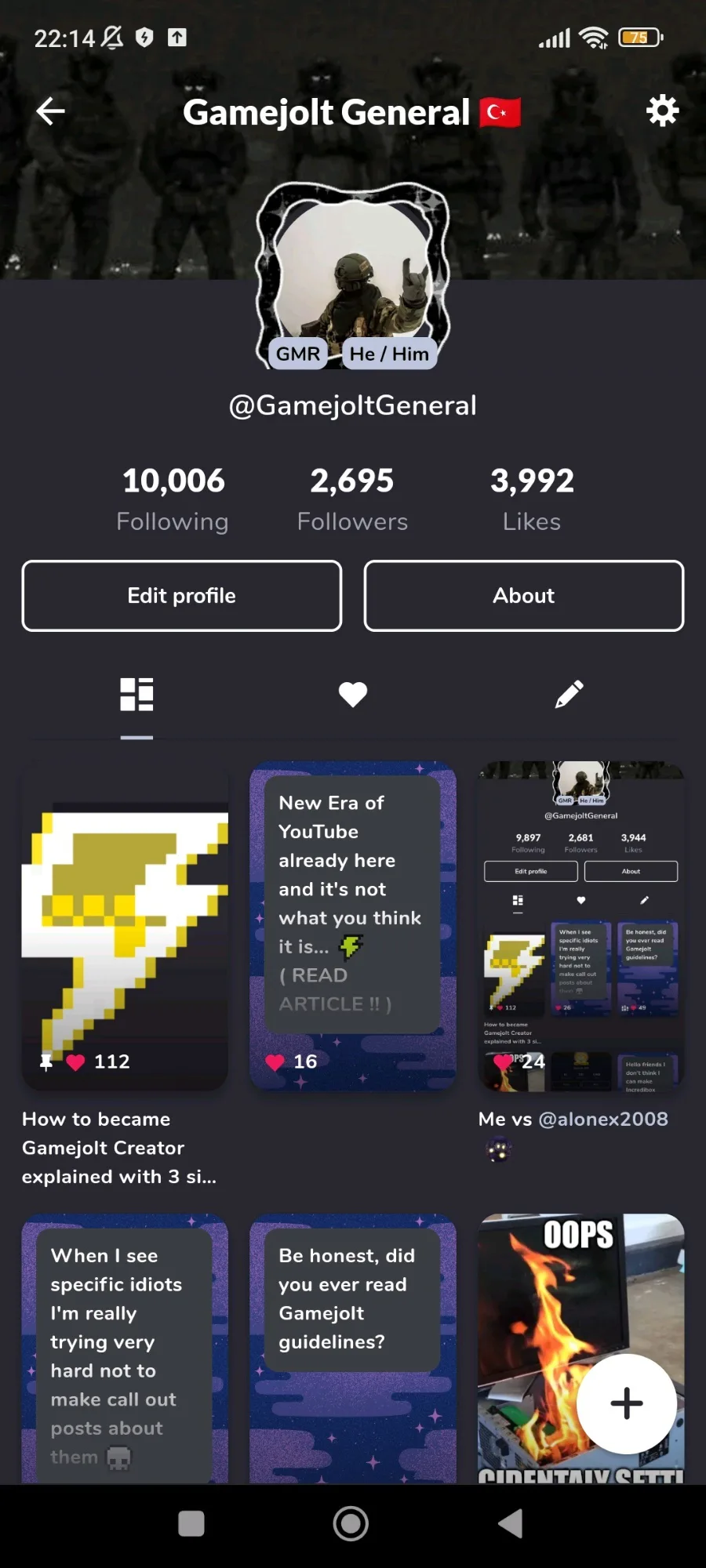
Task: Switch to the drafts pencil tab
Action: click(570, 695)
